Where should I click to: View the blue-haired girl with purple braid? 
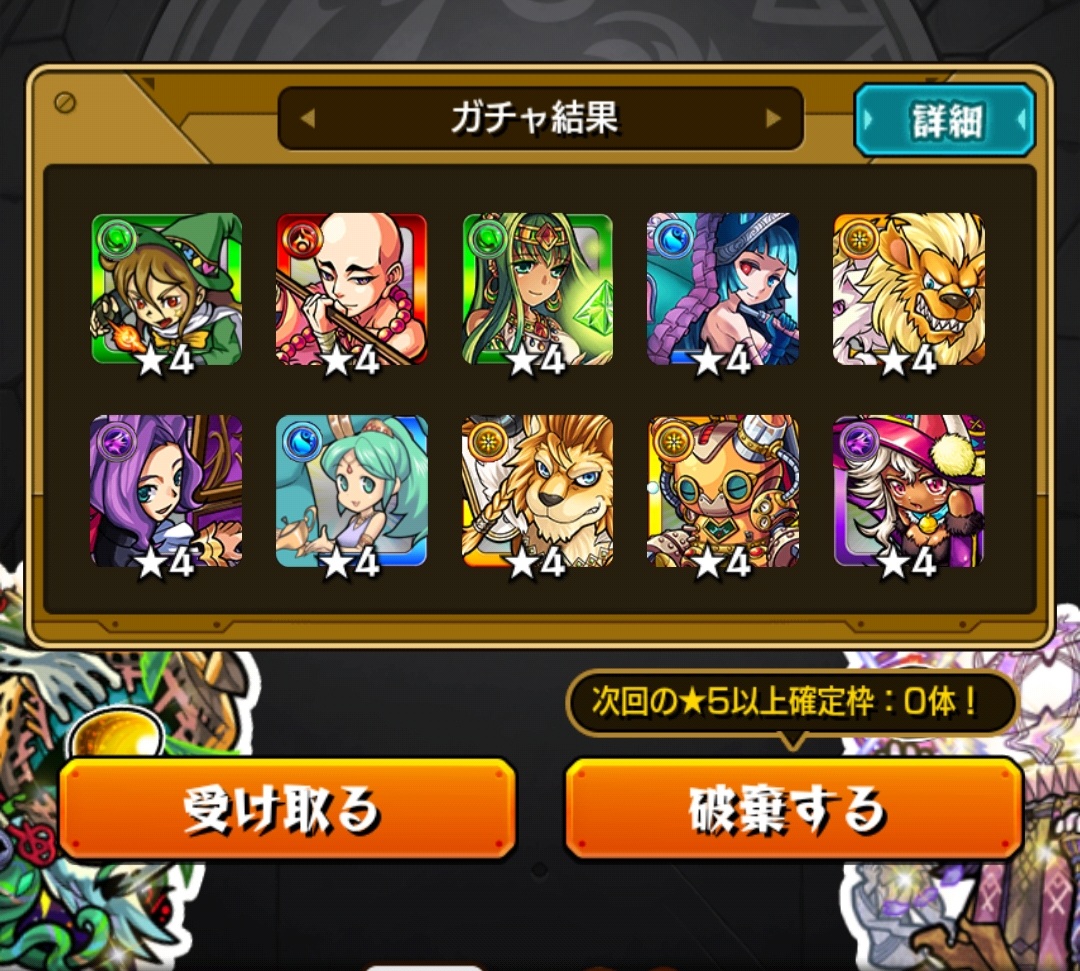pyautogui.click(x=723, y=288)
